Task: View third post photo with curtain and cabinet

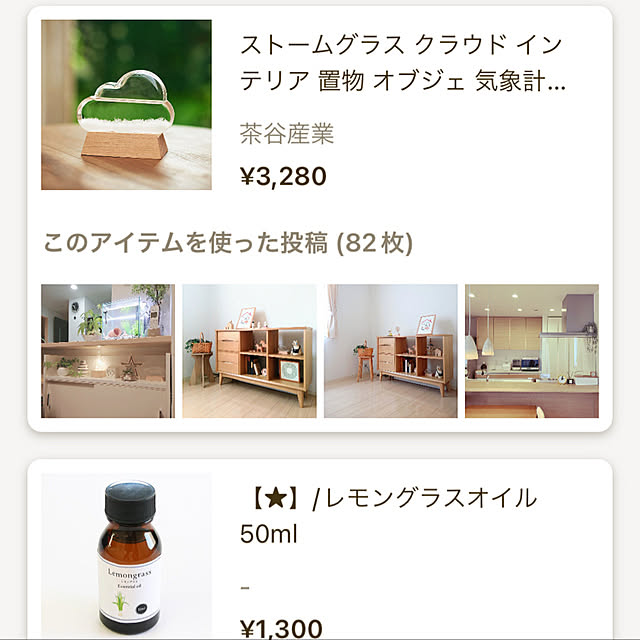Action: [390, 351]
